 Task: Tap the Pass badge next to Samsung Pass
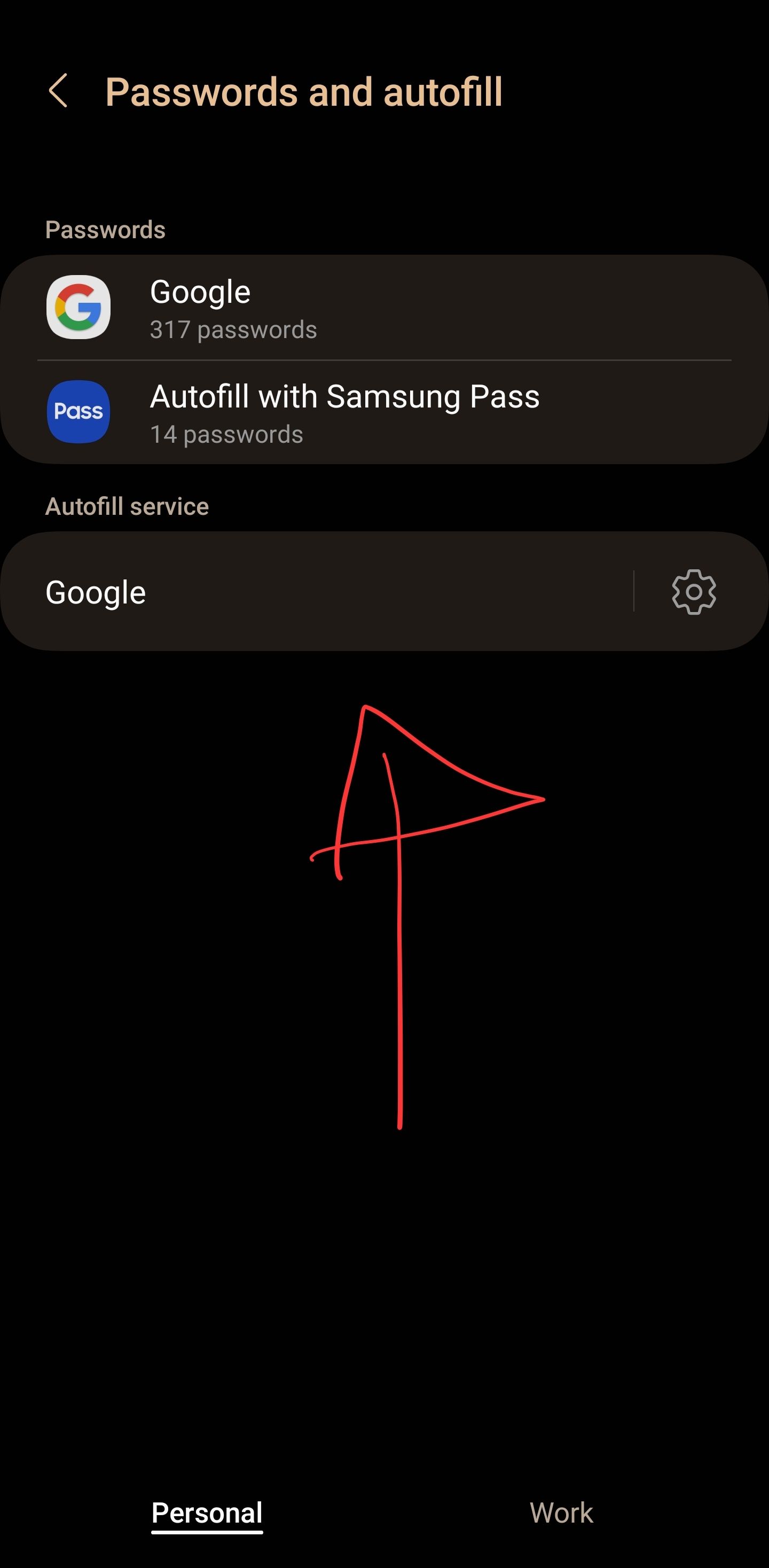click(78, 411)
